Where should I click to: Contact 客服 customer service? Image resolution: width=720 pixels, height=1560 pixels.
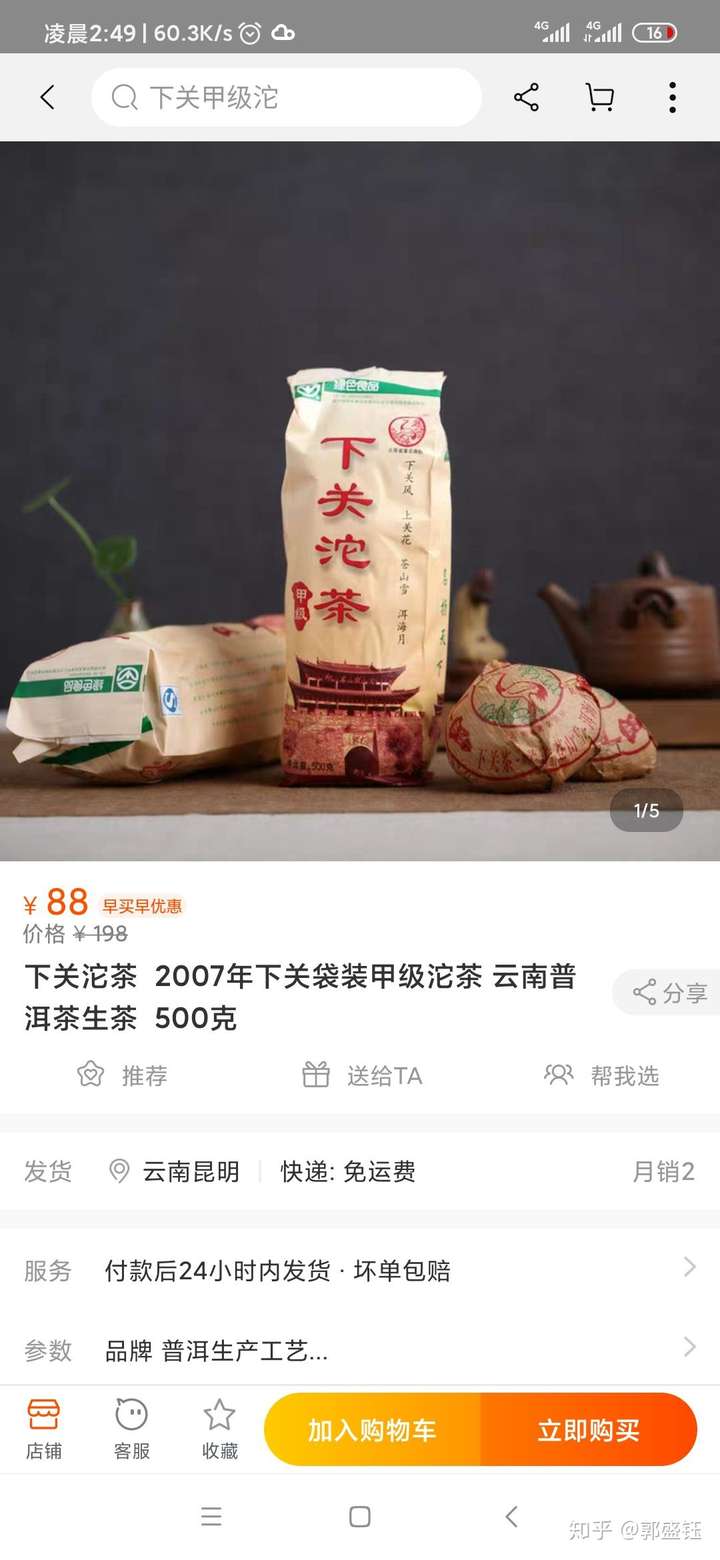pyautogui.click(x=131, y=1429)
